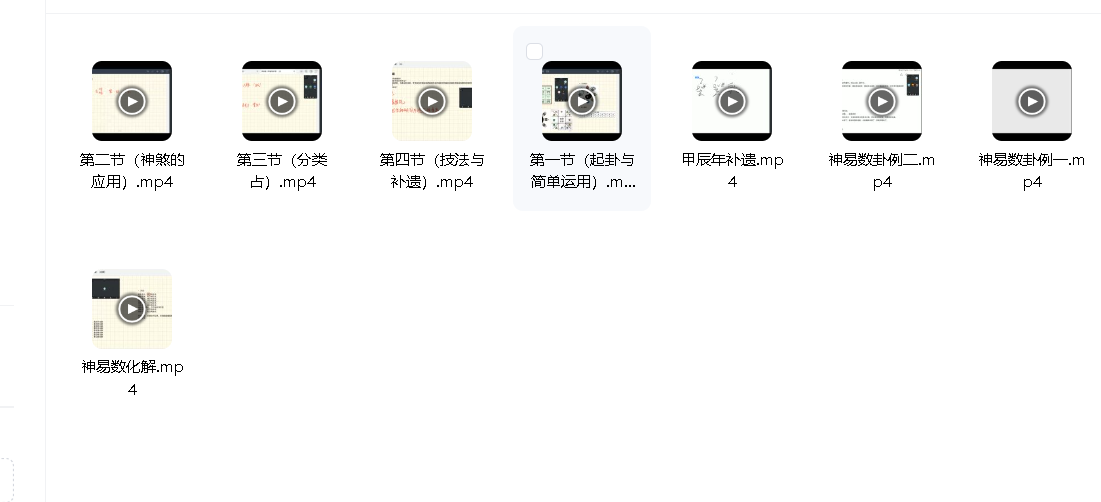Open video 第二节（神煞的应用）.mp4

click(x=132, y=101)
